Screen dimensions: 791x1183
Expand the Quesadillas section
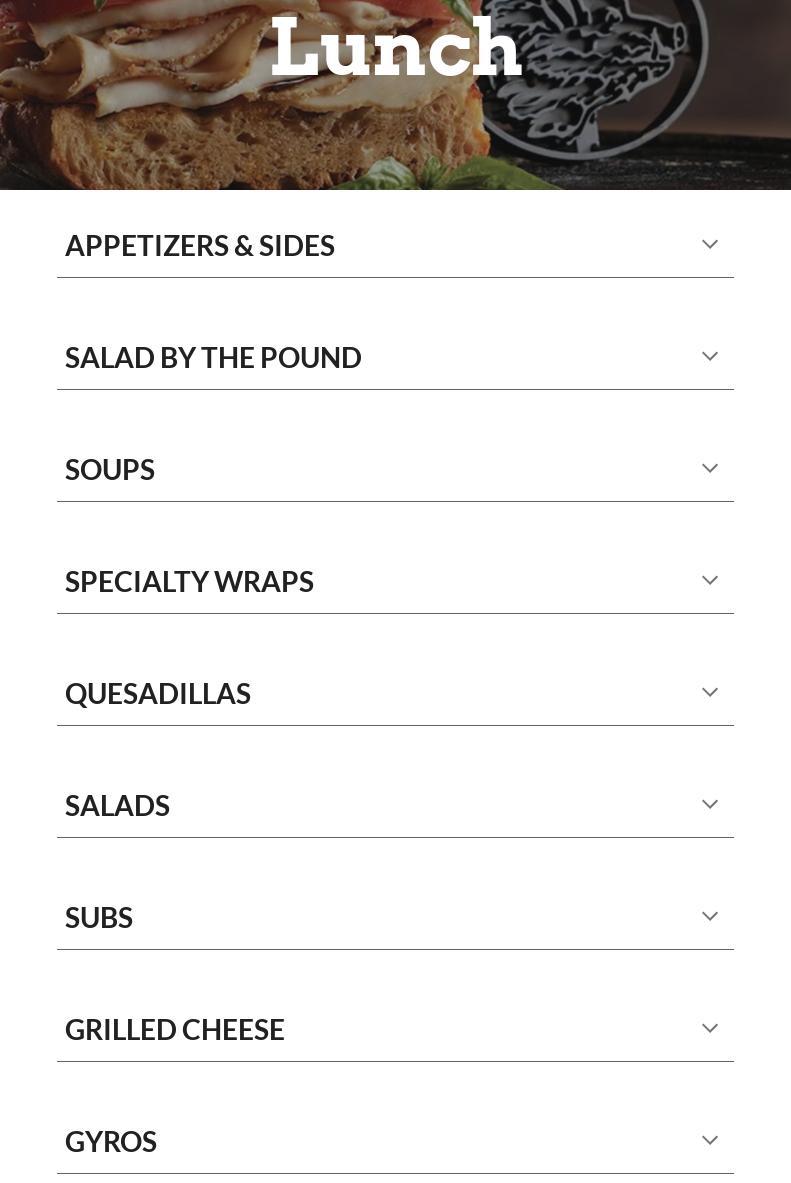[395, 694]
